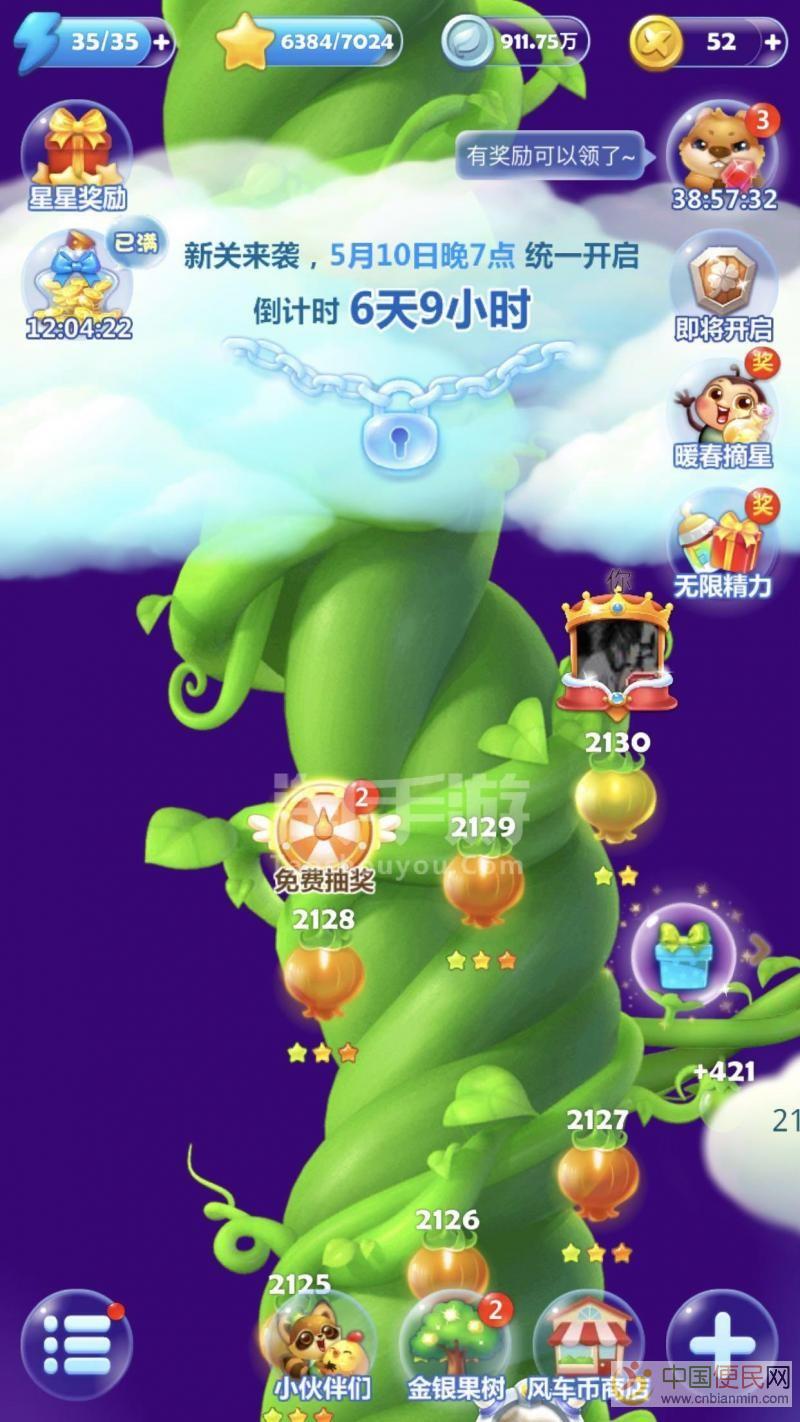This screenshot has width=800, height=1422.
Task: Replay level 2127
Action: click(597, 1180)
